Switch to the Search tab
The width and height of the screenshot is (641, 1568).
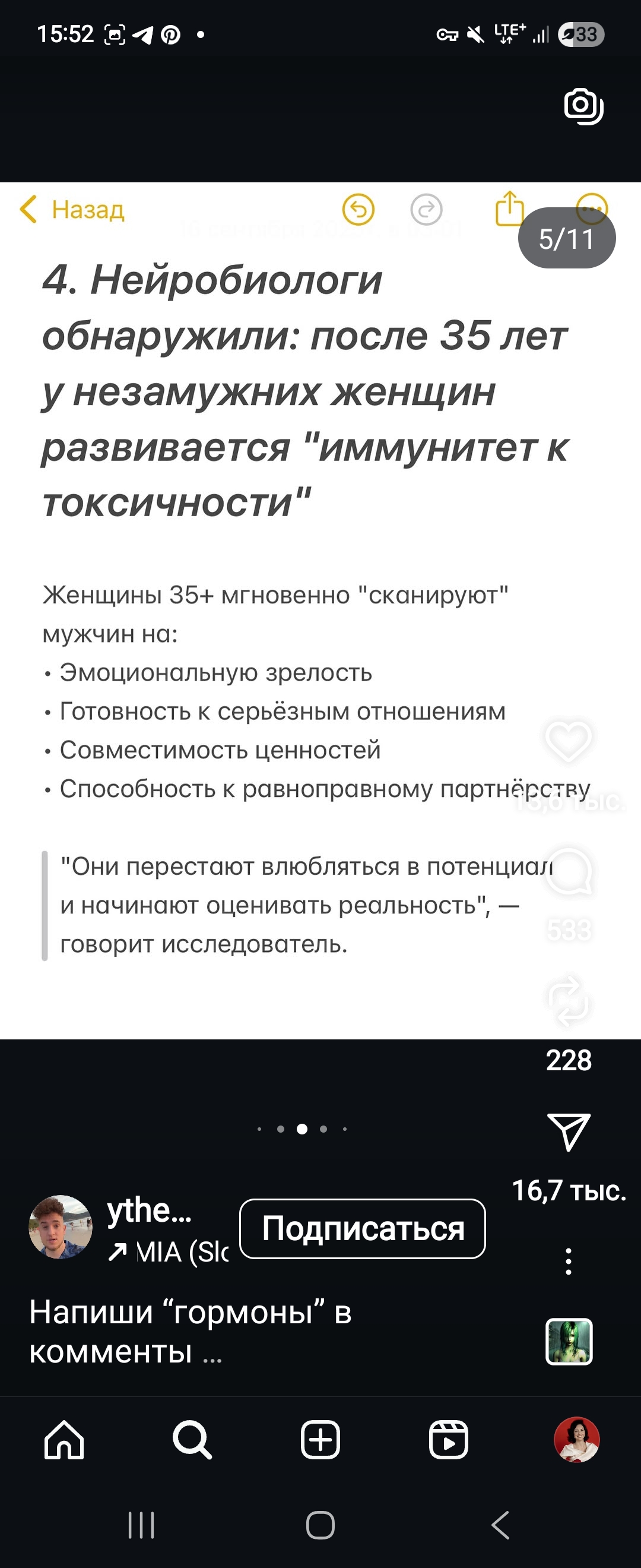(192, 1440)
